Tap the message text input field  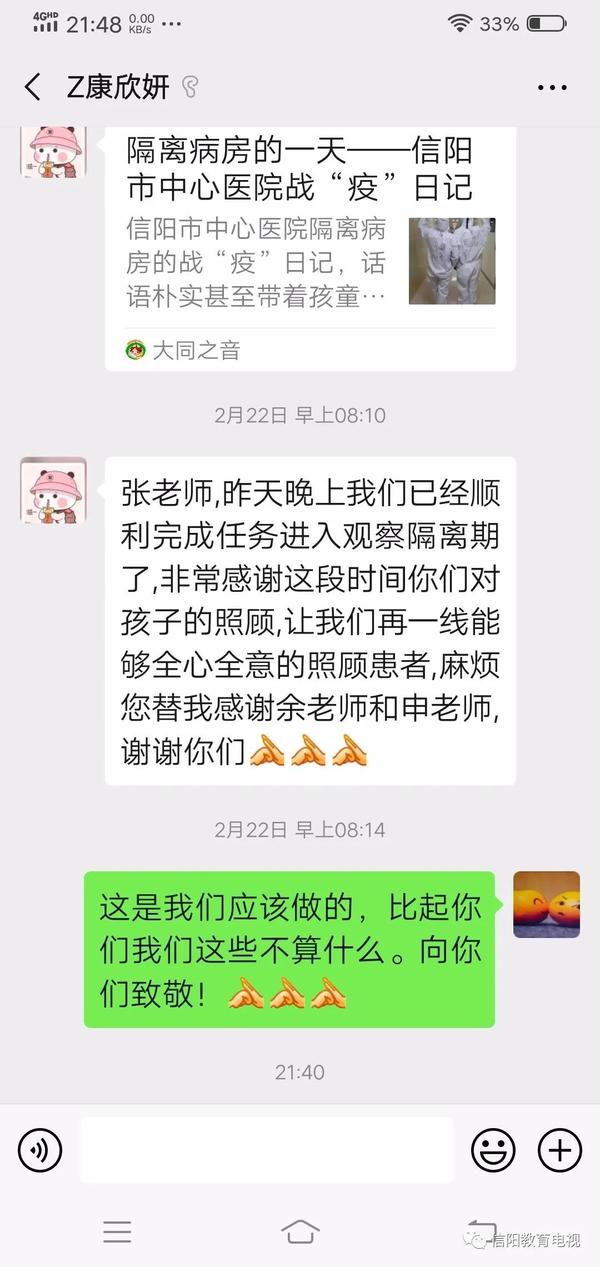(266, 1150)
